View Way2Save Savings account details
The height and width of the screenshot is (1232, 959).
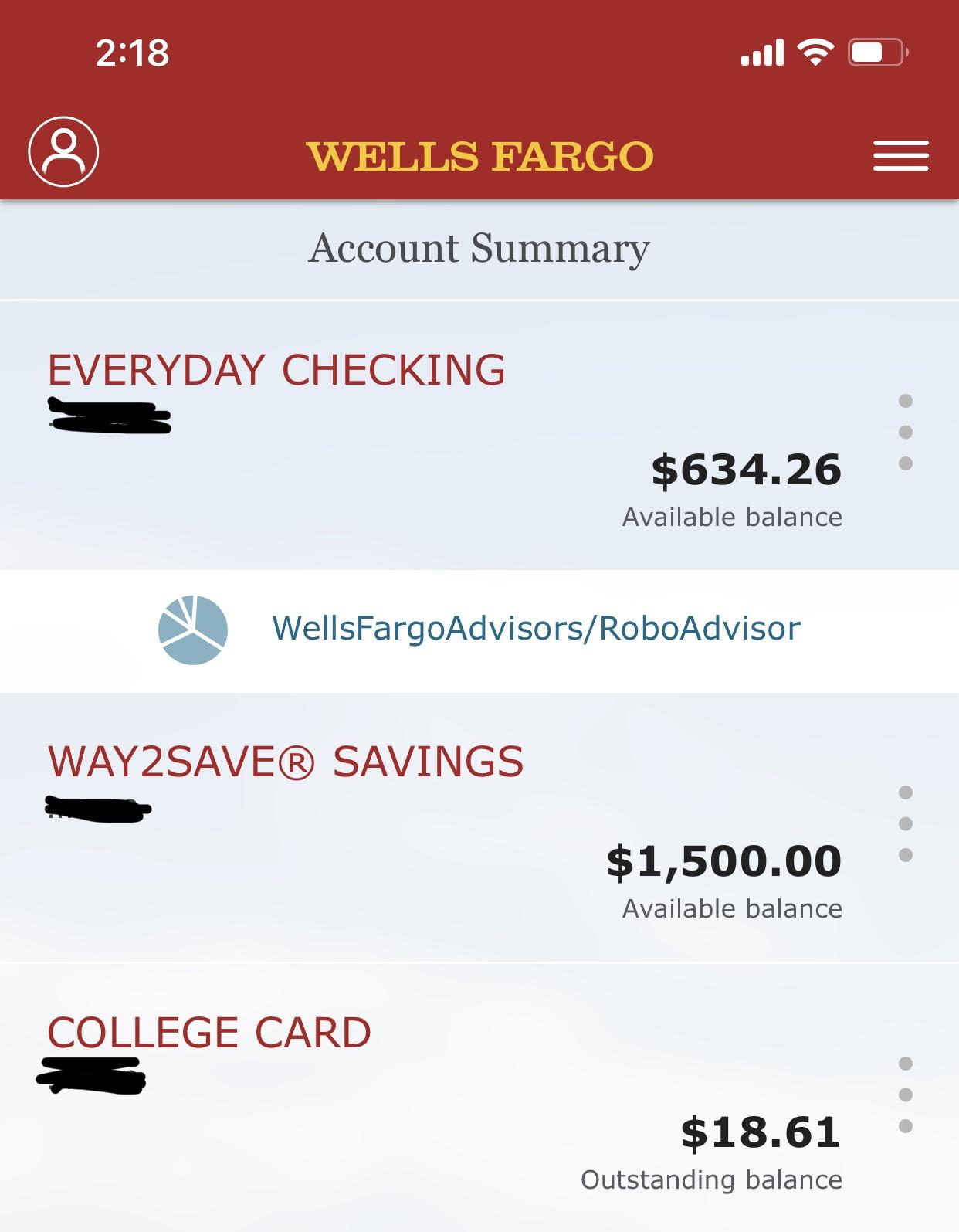coord(286,762)
